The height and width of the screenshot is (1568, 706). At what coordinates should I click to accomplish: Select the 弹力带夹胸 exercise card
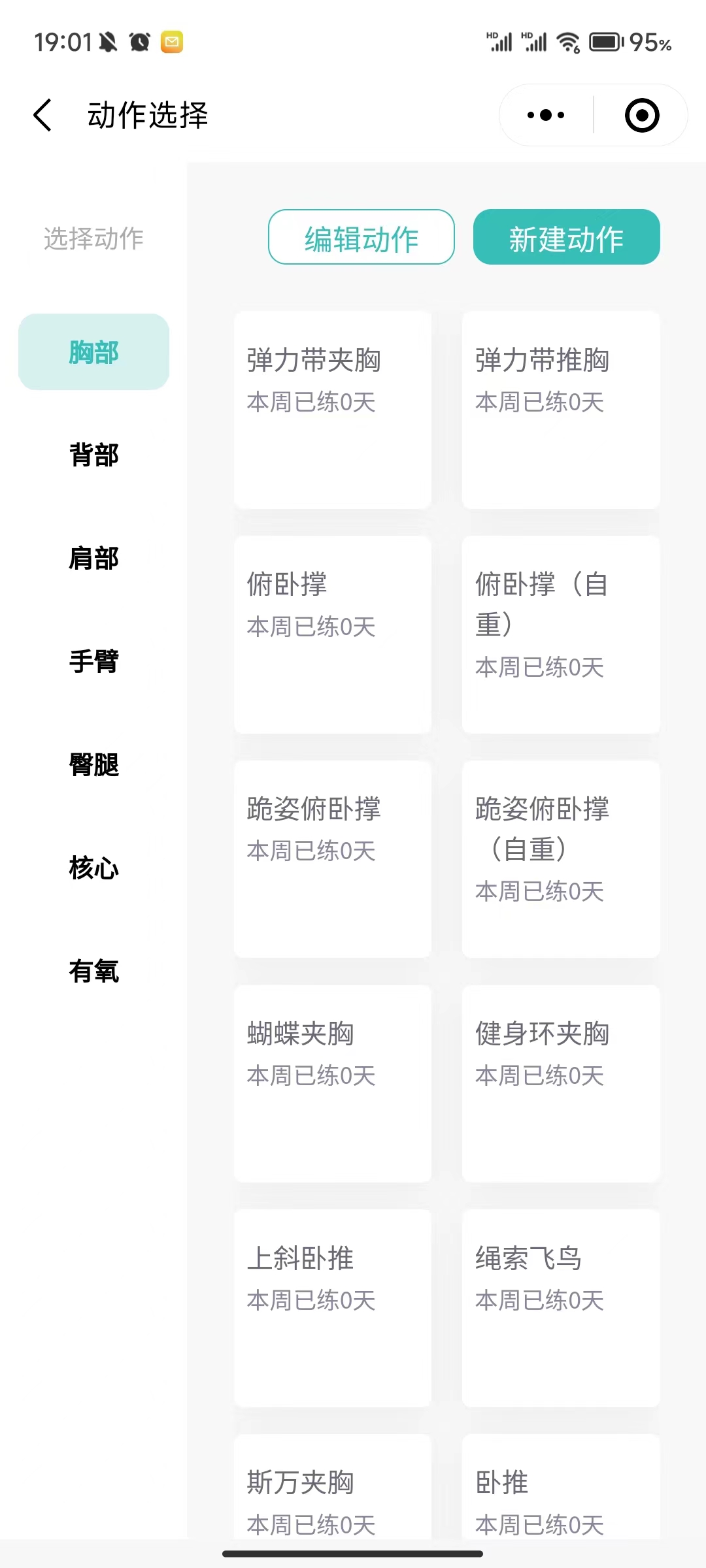pyautogui.click(x=333, y=410)
